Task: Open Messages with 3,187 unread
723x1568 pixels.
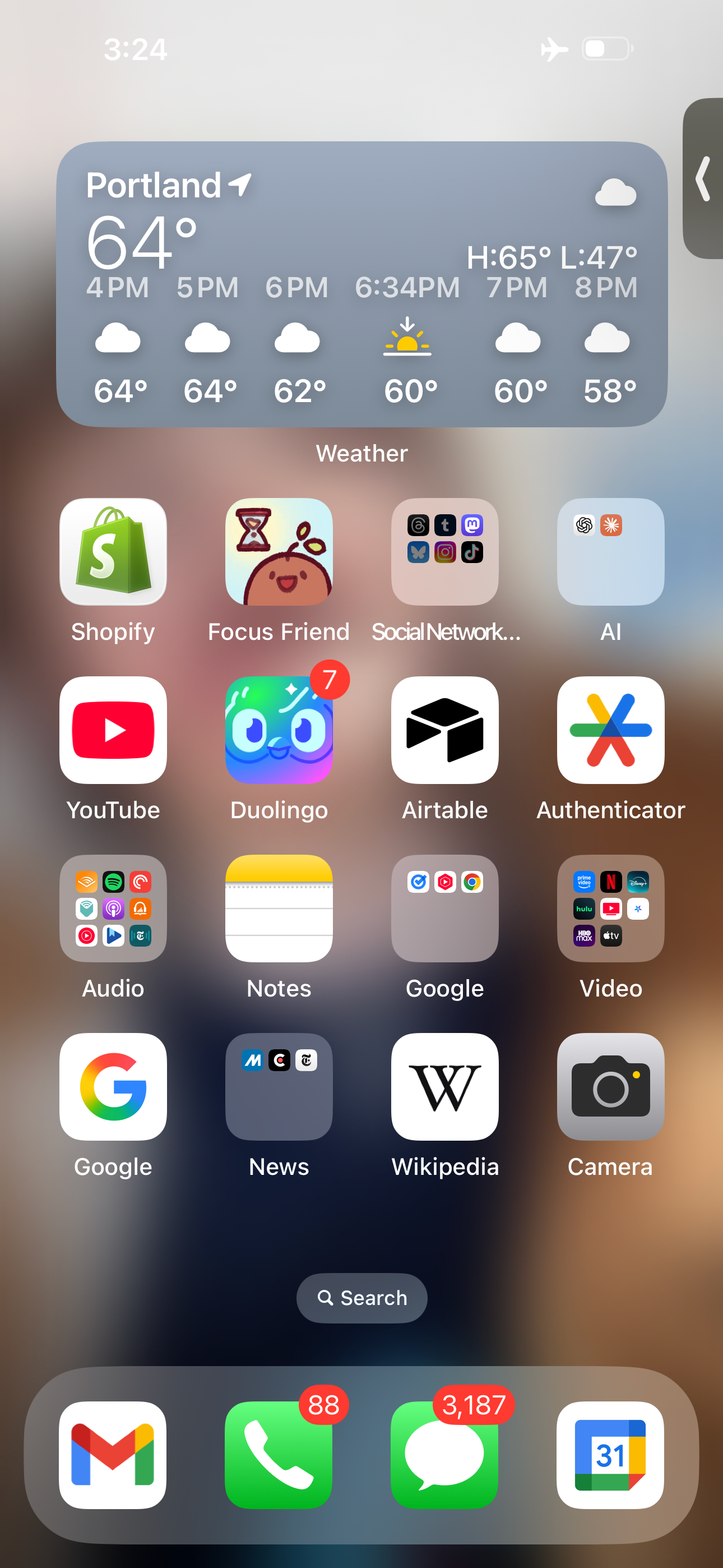Action: [x=444, y=1455]
